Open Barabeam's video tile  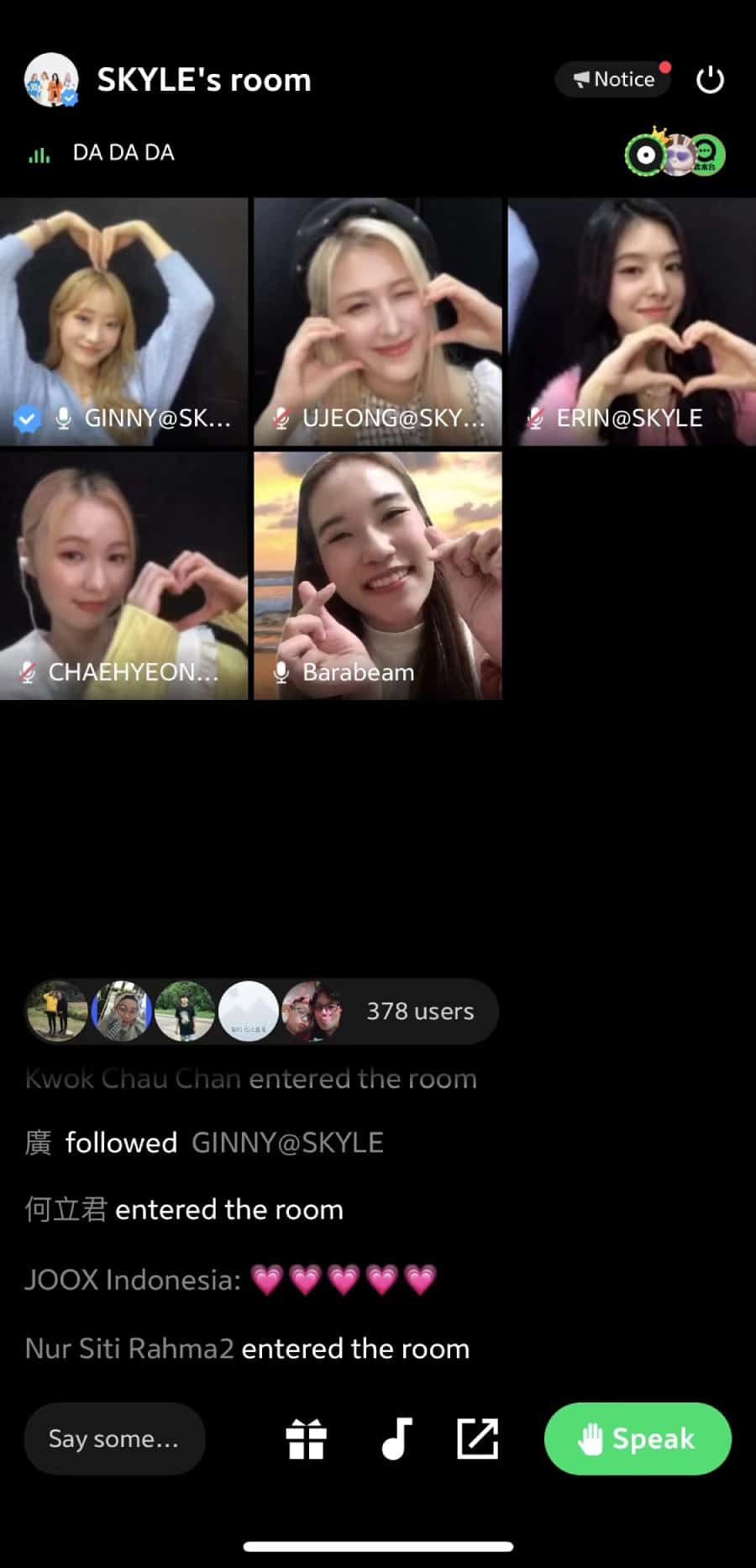(378, 576)
